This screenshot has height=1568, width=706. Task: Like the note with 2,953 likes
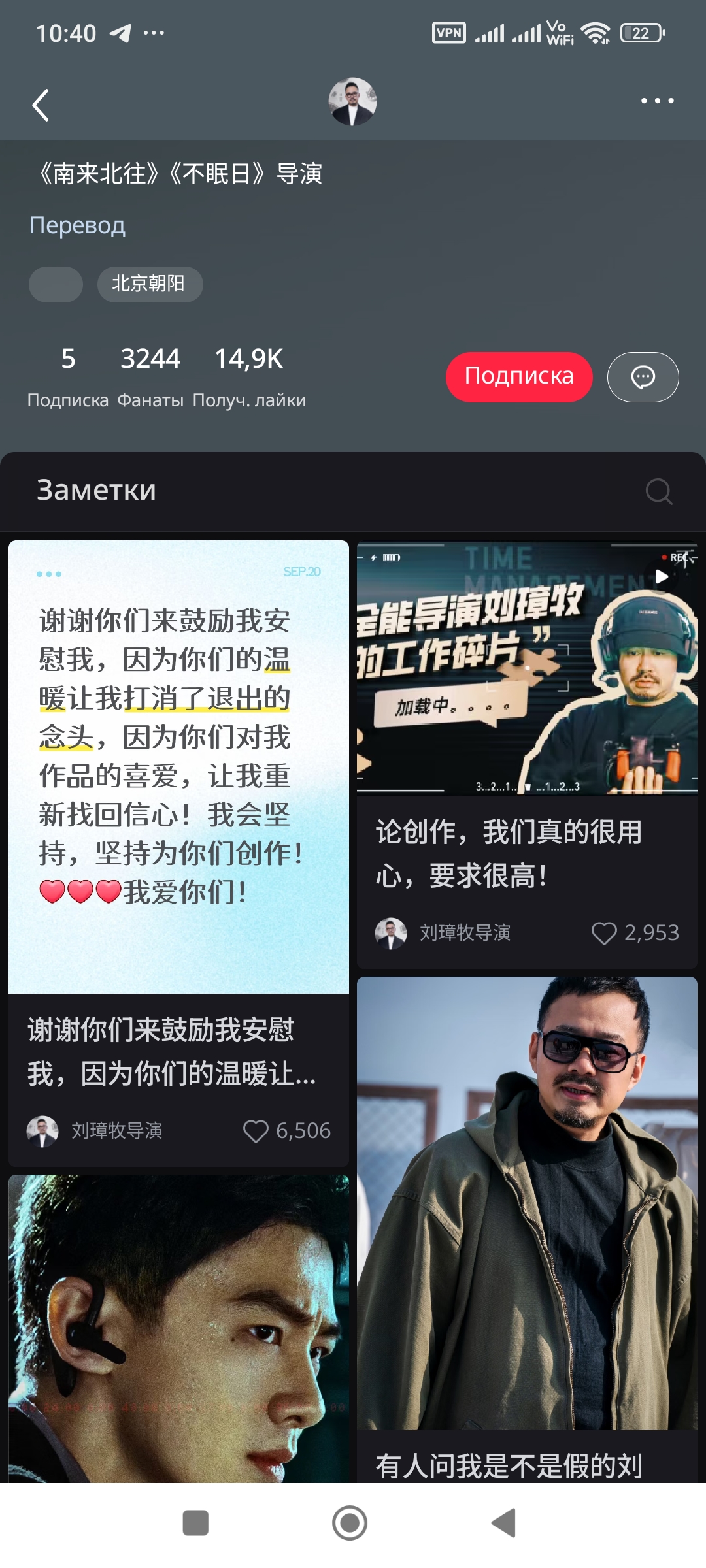click(x=604, y=933)
